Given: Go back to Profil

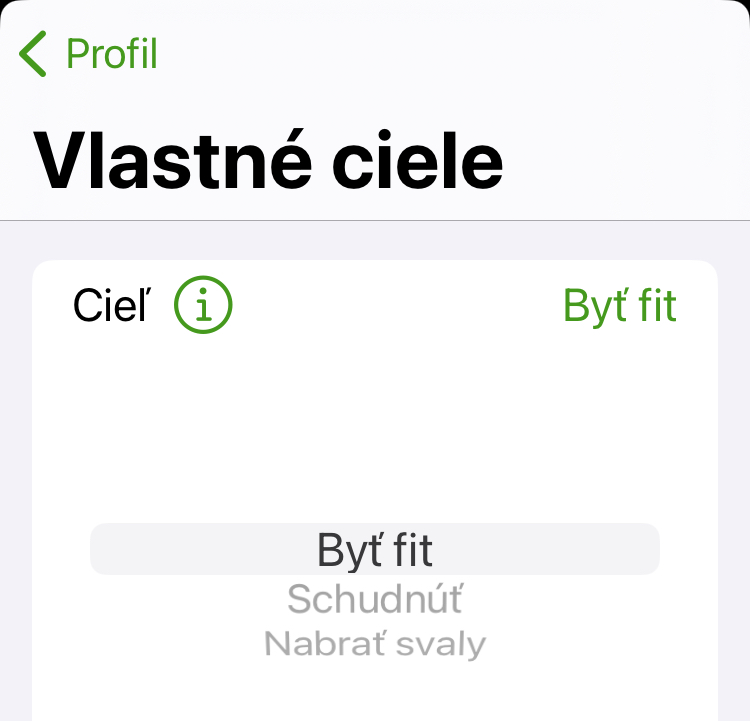Looking at the screenshot, I should click(x=88, y=53).
